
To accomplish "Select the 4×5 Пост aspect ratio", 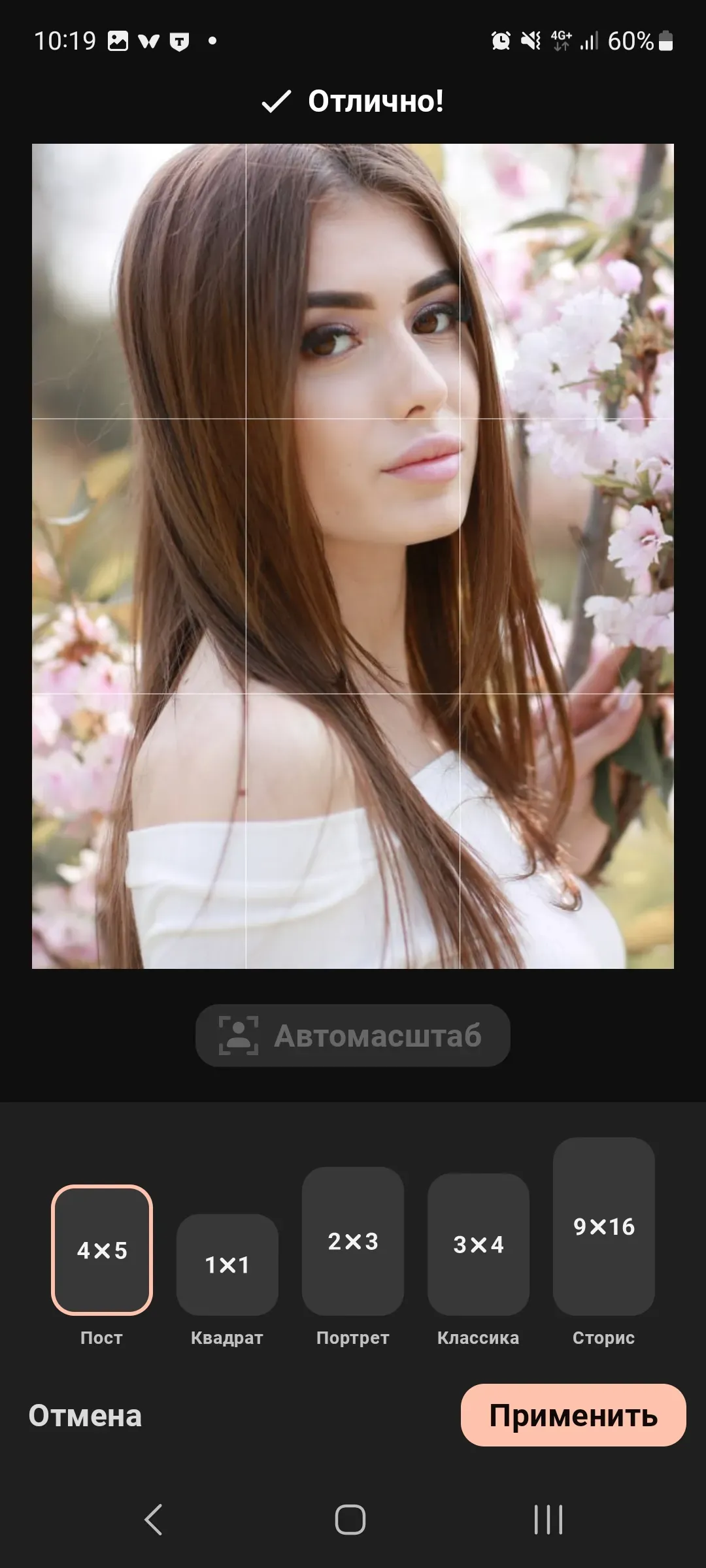I will [x=101, y=1251].
